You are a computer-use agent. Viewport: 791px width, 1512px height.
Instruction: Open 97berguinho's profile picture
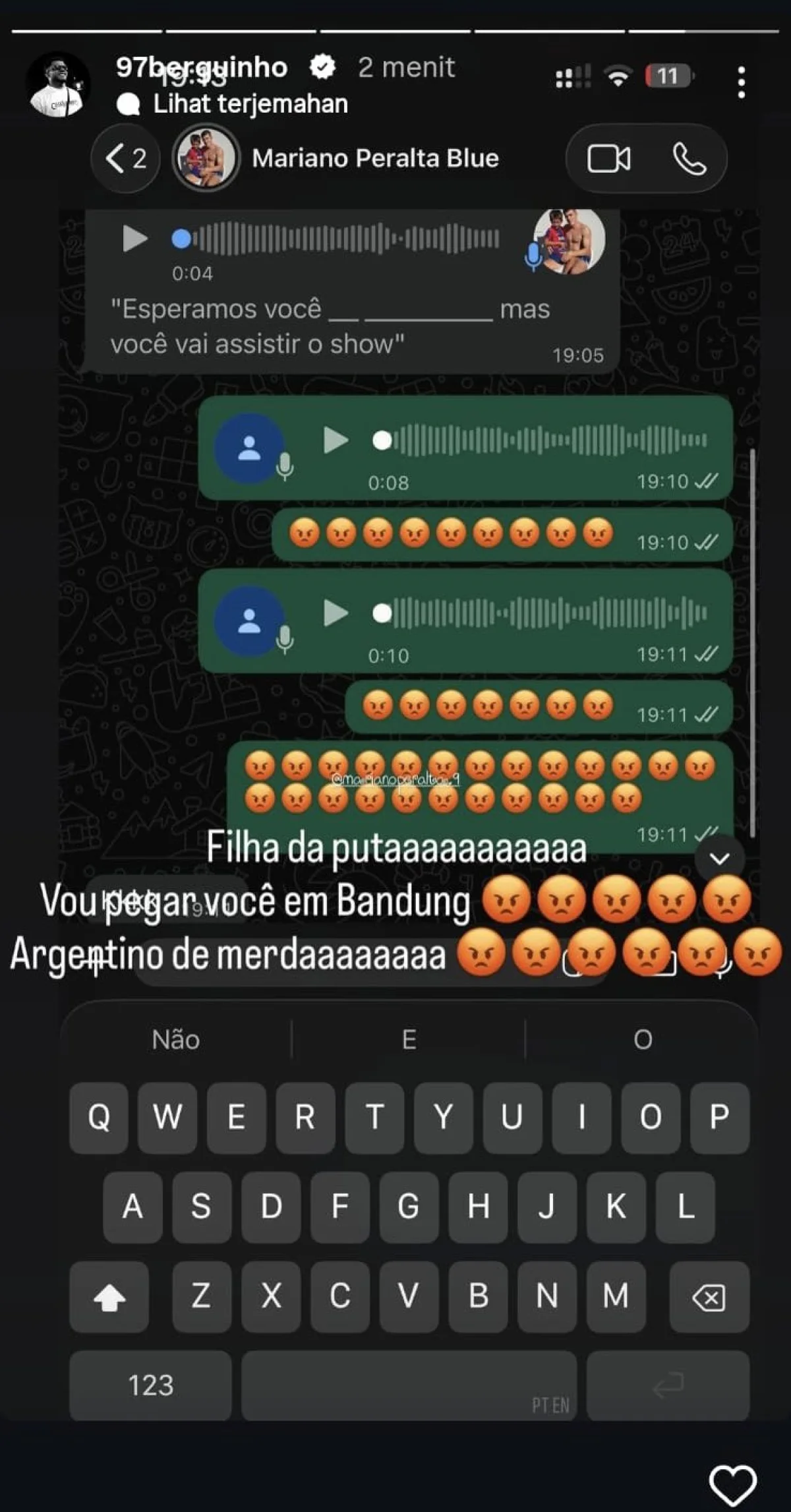(x=58, y=84)
